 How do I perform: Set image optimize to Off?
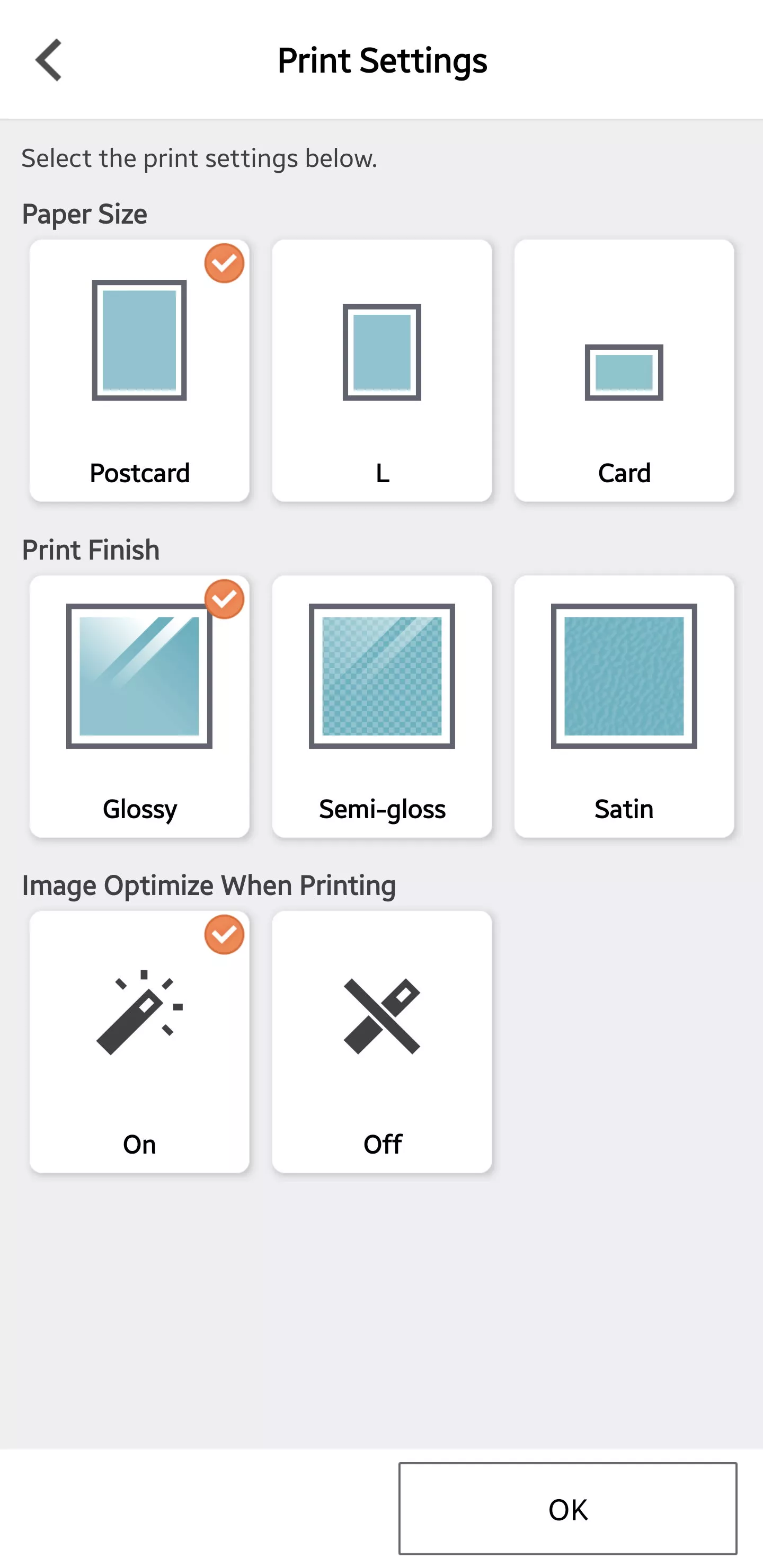[x=381, y=1041]
